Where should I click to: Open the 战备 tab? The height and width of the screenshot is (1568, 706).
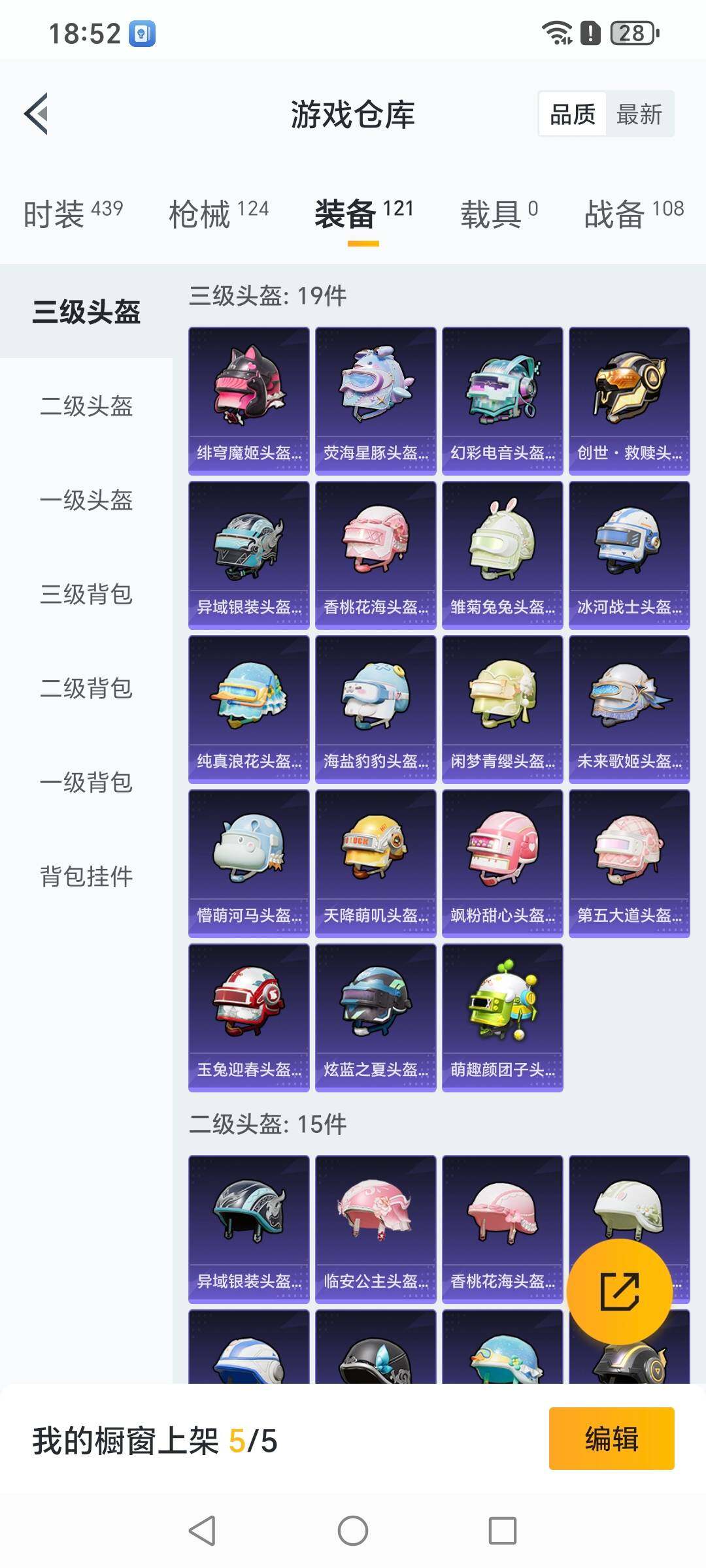click(x=634, y=213)
